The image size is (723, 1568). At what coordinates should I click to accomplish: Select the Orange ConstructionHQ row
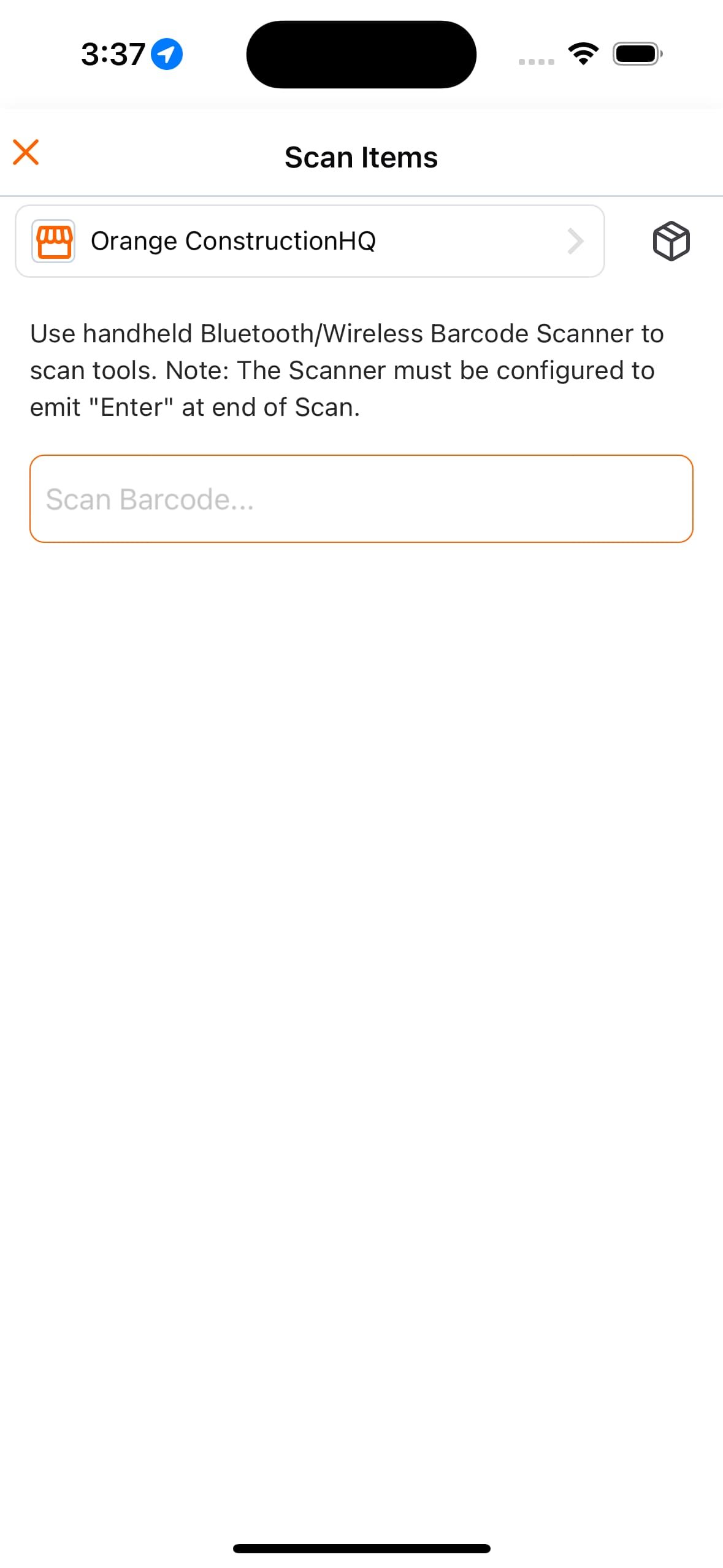tap(310, 240)
